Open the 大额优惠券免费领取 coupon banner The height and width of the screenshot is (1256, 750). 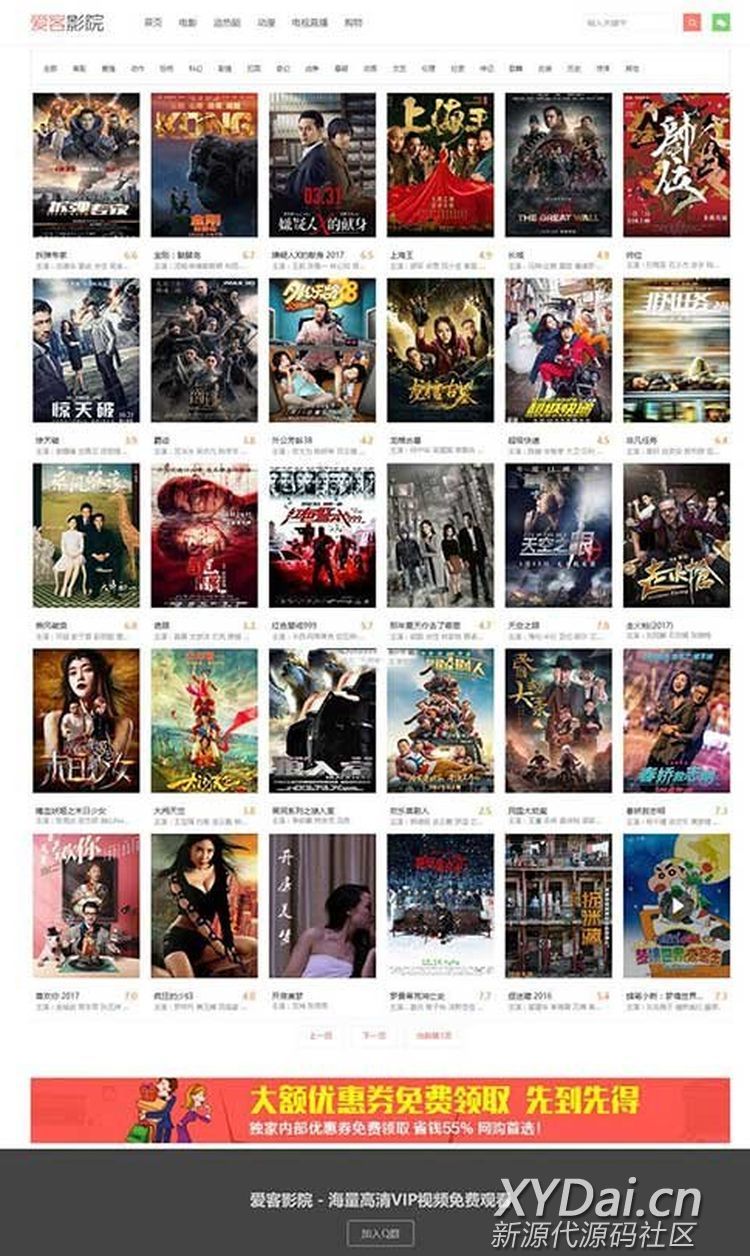(x=380, y=1109)
